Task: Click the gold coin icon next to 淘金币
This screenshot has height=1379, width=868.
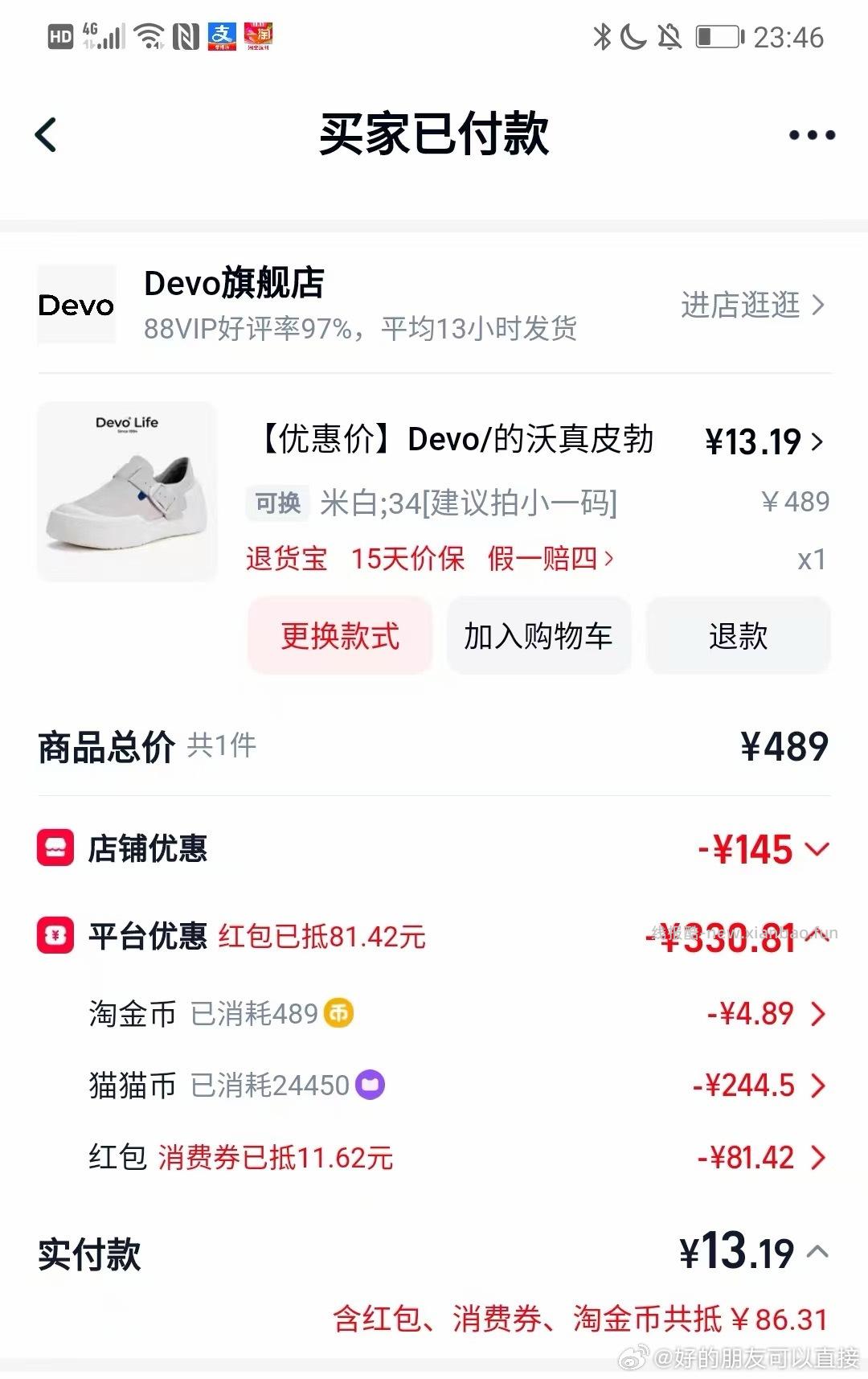Action: 338,1013
